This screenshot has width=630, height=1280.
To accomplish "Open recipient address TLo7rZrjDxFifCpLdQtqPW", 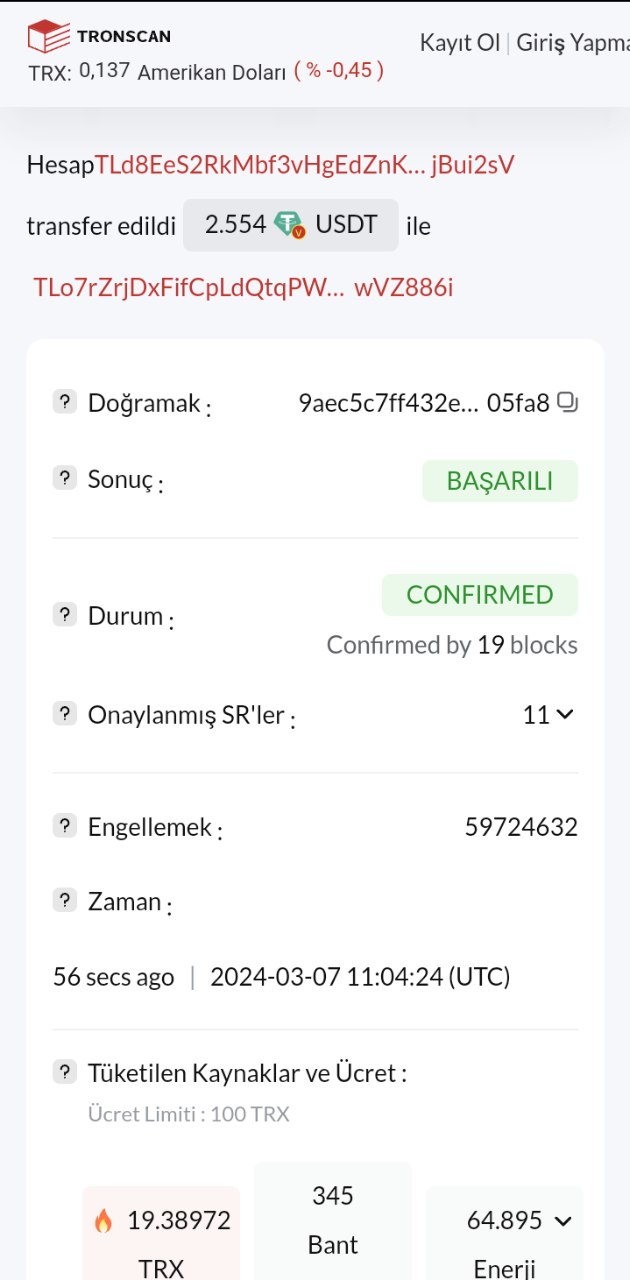I will (x=243, y=288).
